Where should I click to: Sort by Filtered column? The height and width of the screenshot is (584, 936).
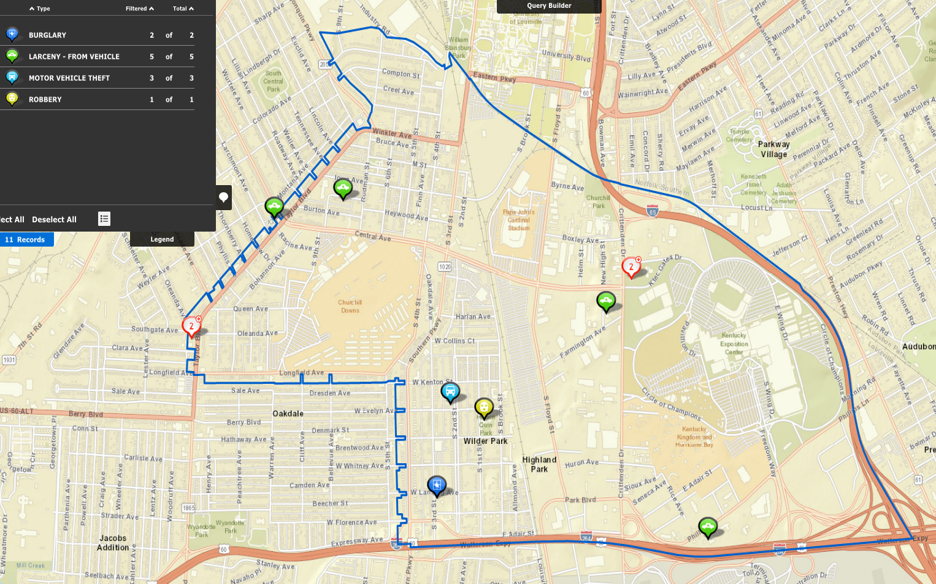coord(139,9)
